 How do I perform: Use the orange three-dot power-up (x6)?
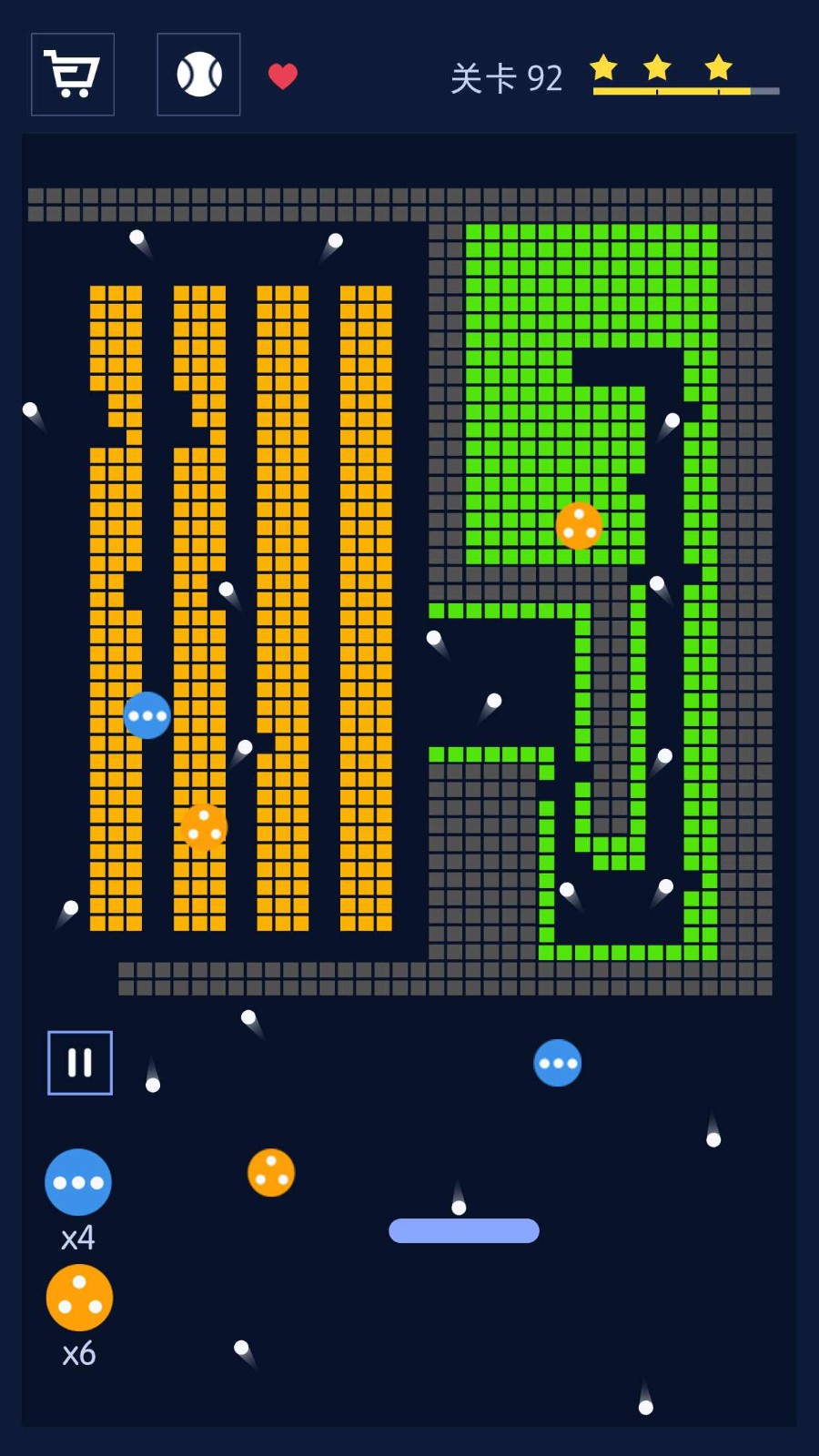(x=79, y=1298)
